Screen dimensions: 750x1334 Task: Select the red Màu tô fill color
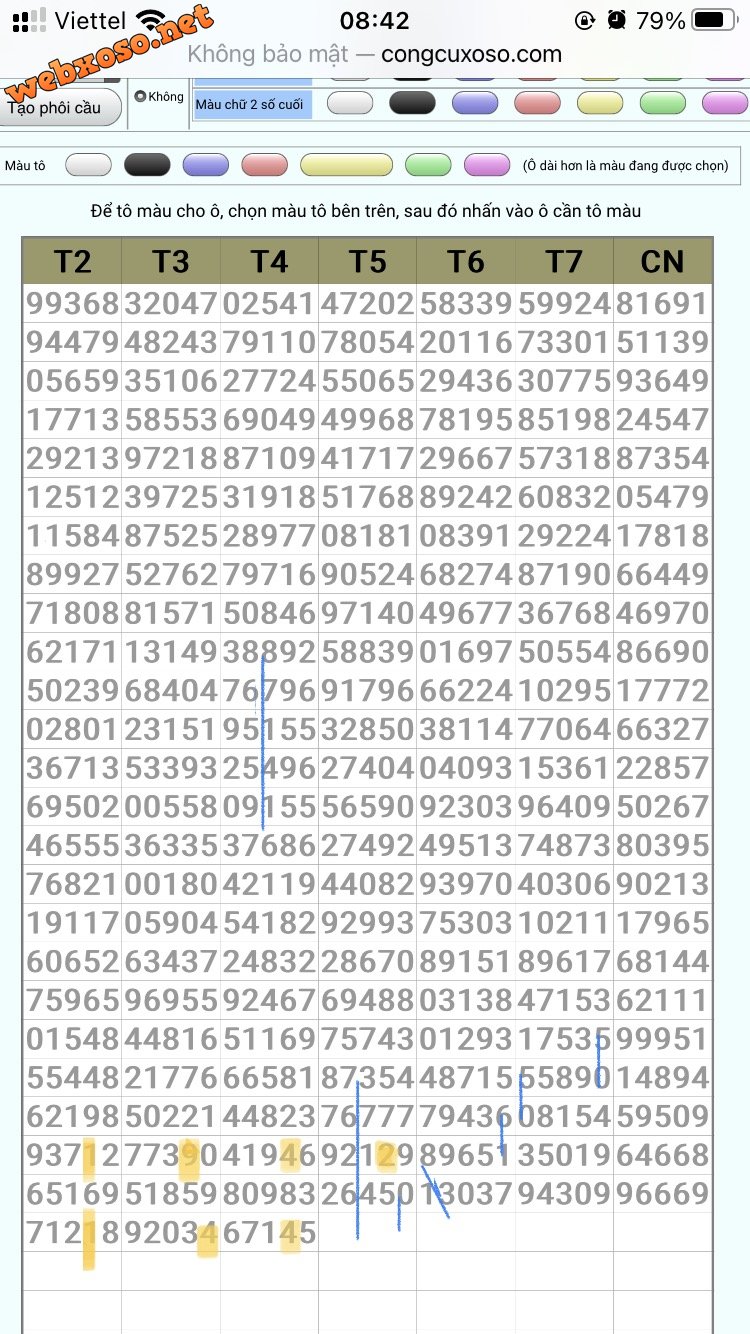point(265,165)
